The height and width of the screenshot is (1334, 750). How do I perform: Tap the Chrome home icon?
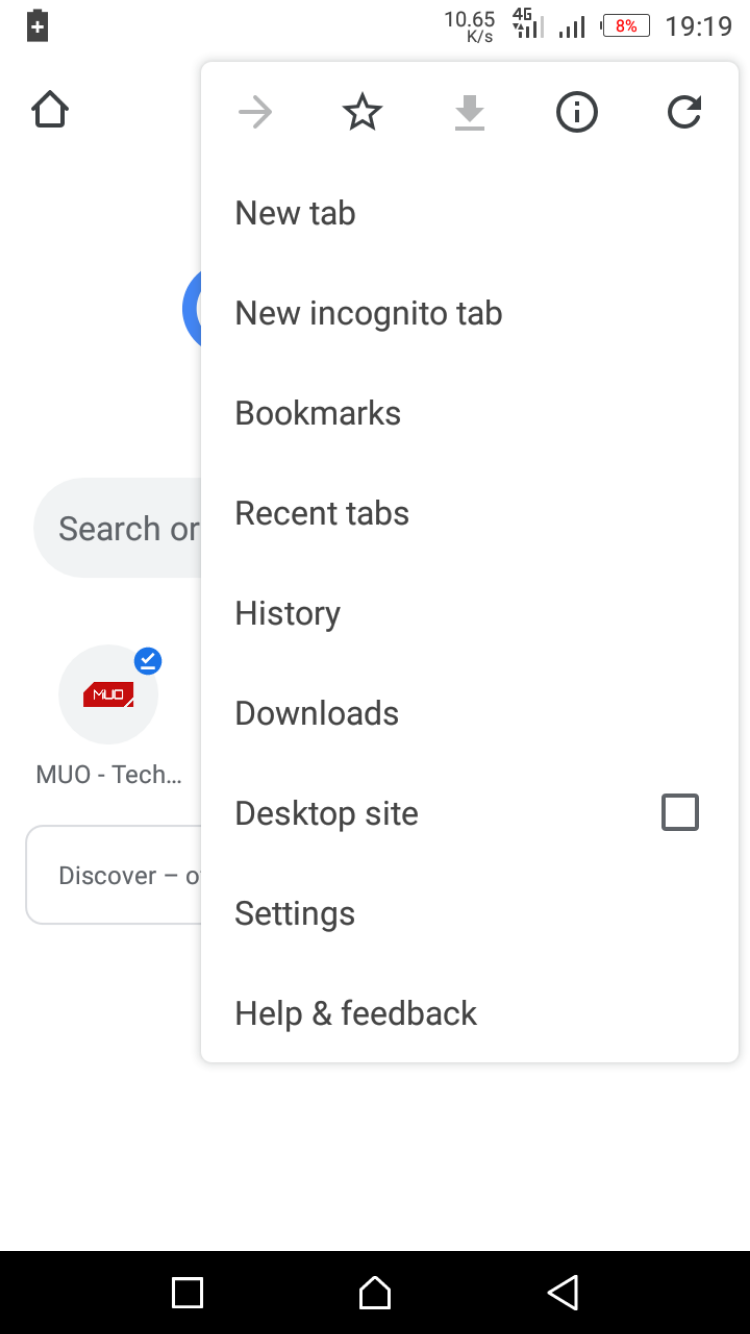pyautogui.click(x=50, y=110)
